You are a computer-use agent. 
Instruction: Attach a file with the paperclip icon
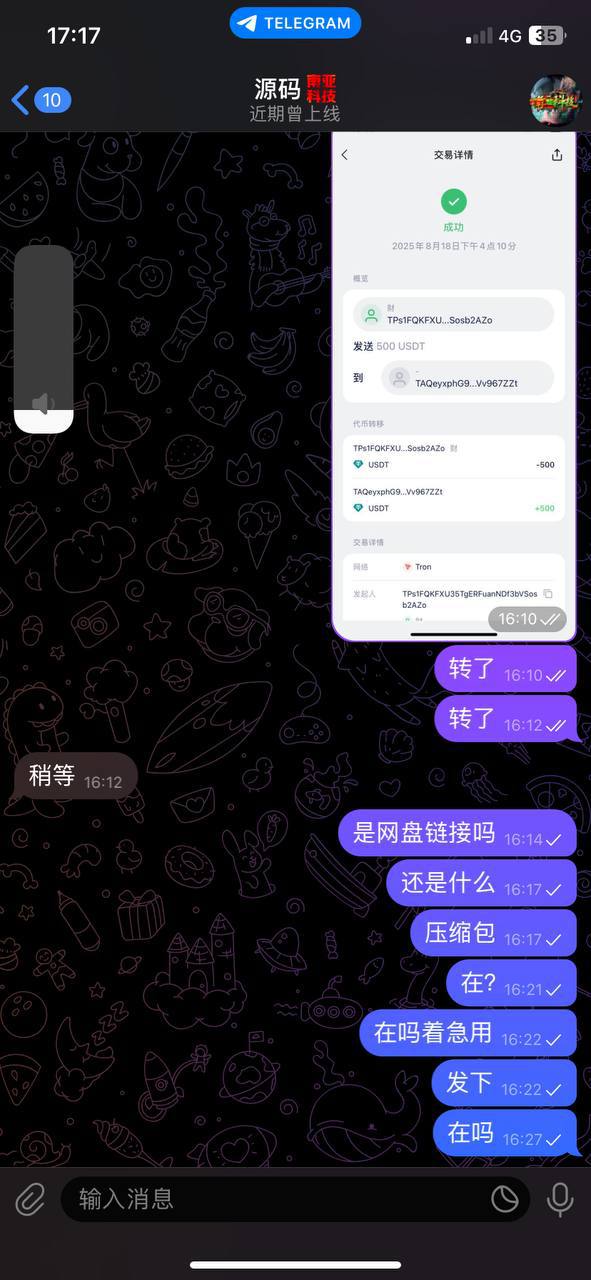30,1198
